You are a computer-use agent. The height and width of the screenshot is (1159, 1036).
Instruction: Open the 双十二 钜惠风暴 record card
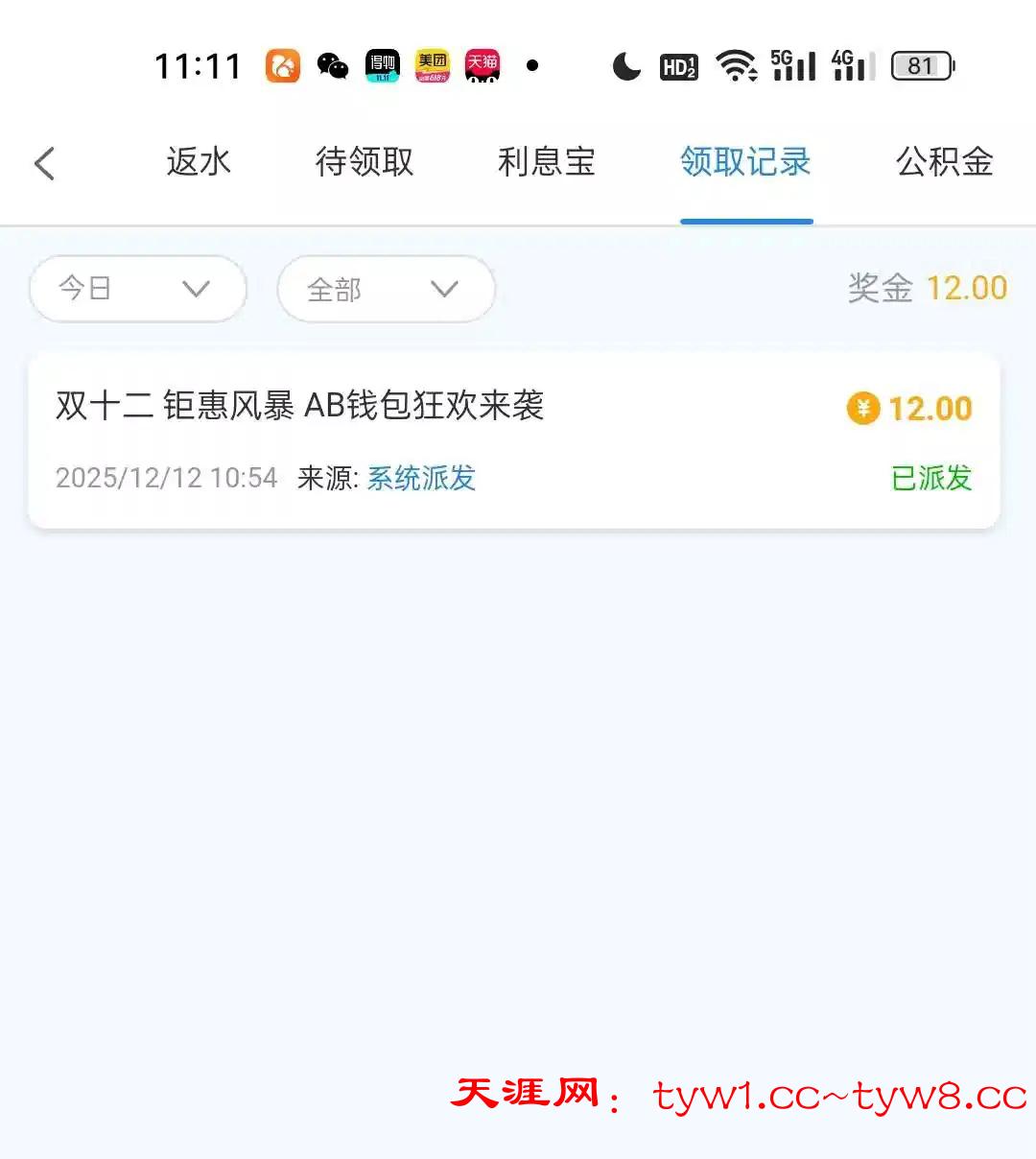pyautogui.click(x=514, y=440)
